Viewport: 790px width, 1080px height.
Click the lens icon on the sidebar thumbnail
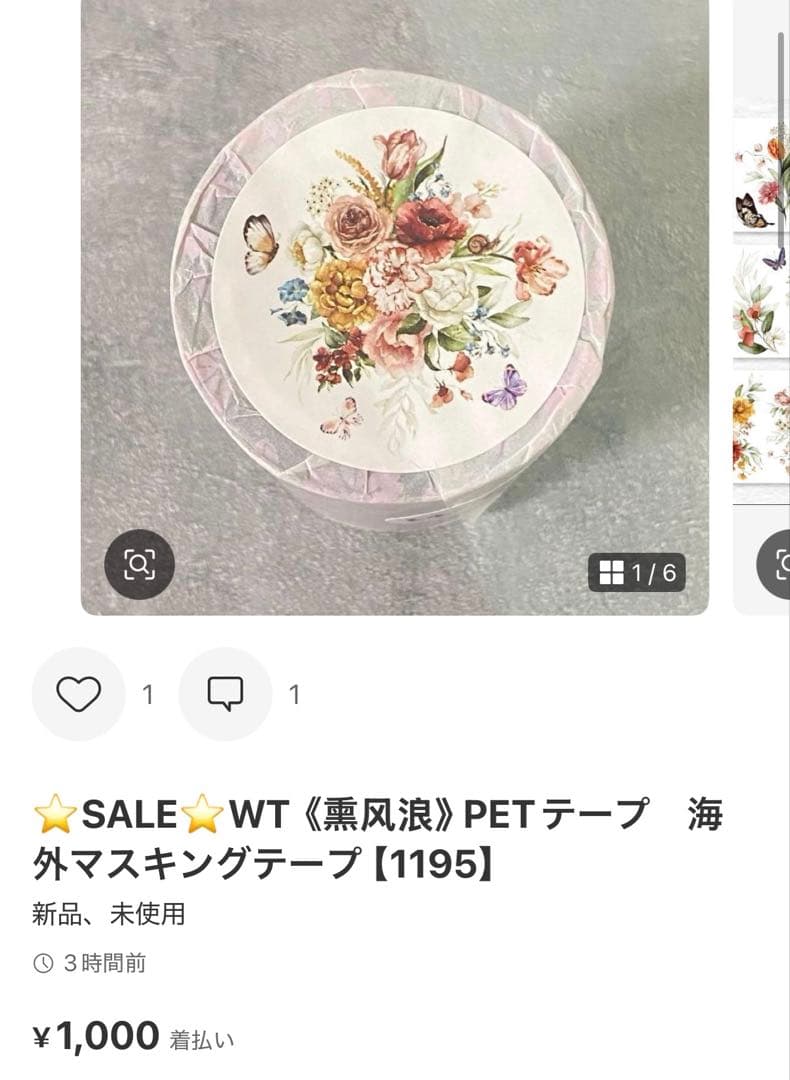pyautogui.click(x=783, y=562)
